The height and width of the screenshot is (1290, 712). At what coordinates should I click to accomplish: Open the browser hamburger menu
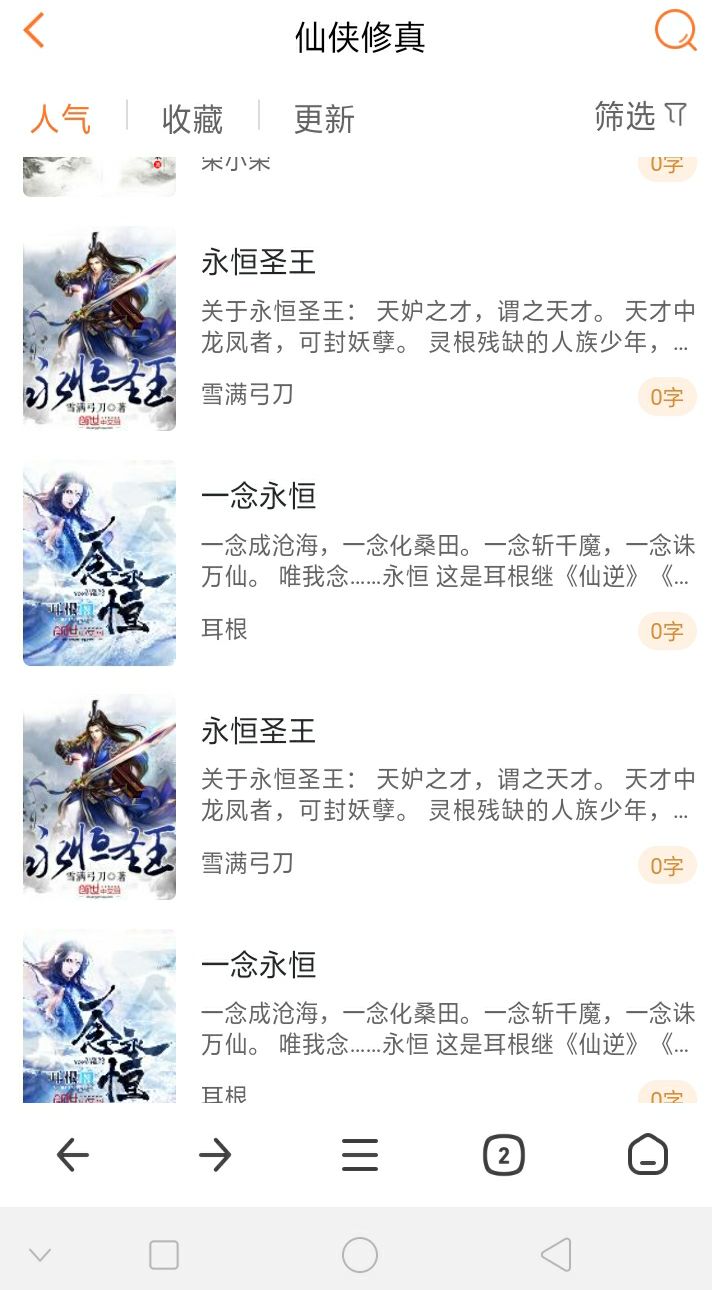pos(359,1156)
